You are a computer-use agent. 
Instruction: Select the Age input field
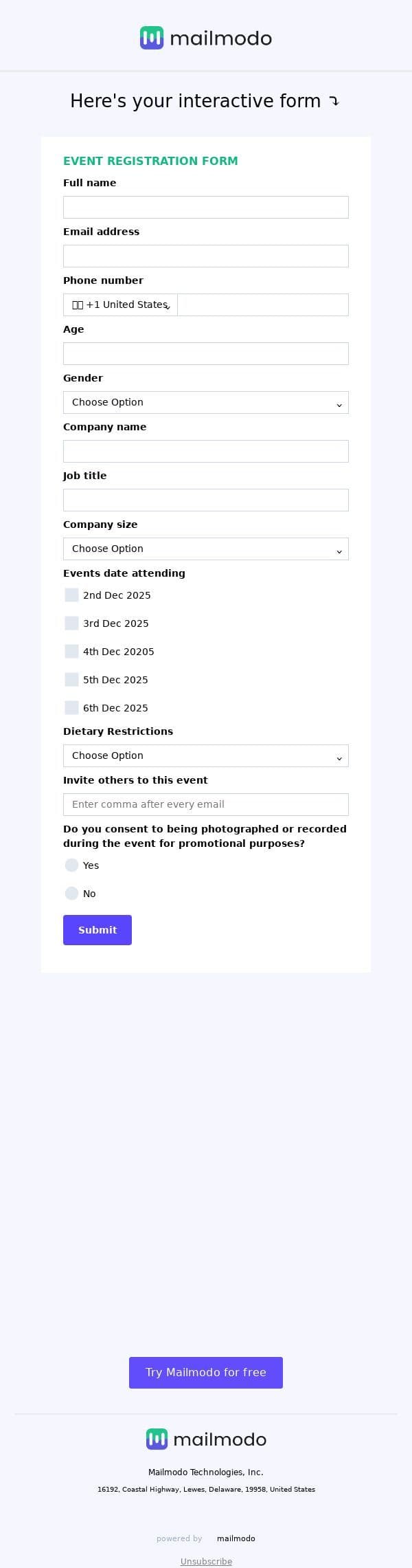click(205, 353)
